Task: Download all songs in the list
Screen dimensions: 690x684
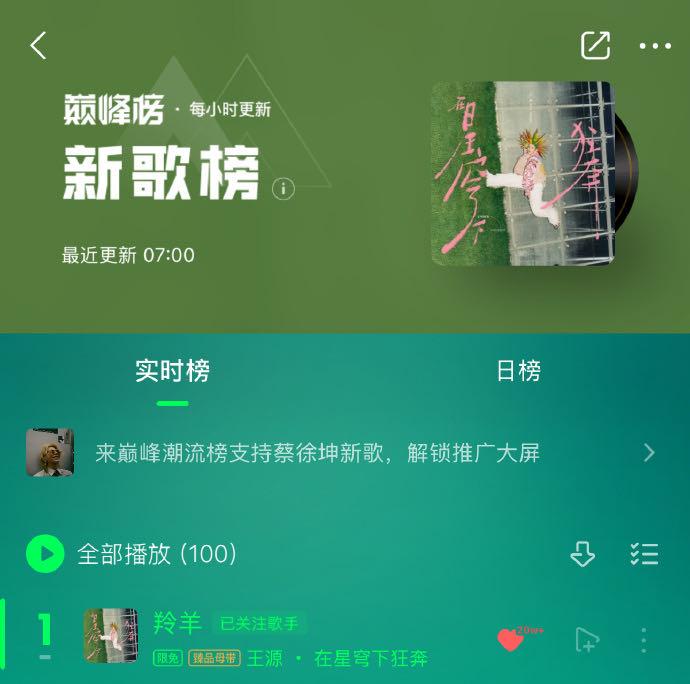Action: tap(582, 554)
